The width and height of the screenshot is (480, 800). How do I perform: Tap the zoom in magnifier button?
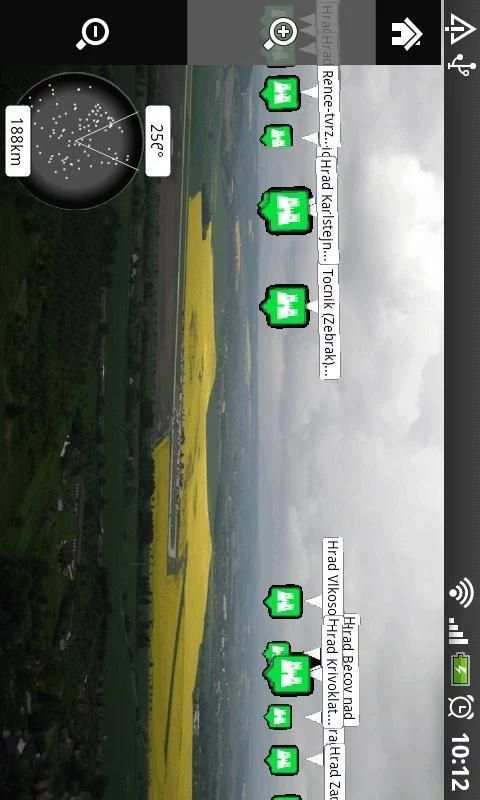(281, 33)
